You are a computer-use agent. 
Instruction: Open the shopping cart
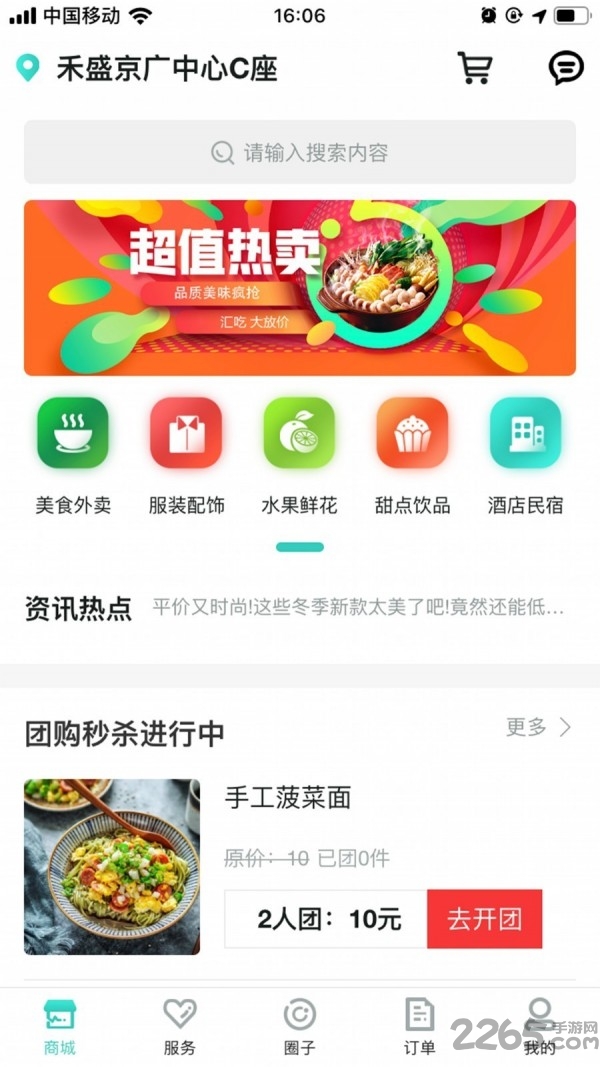coord(474,68)
